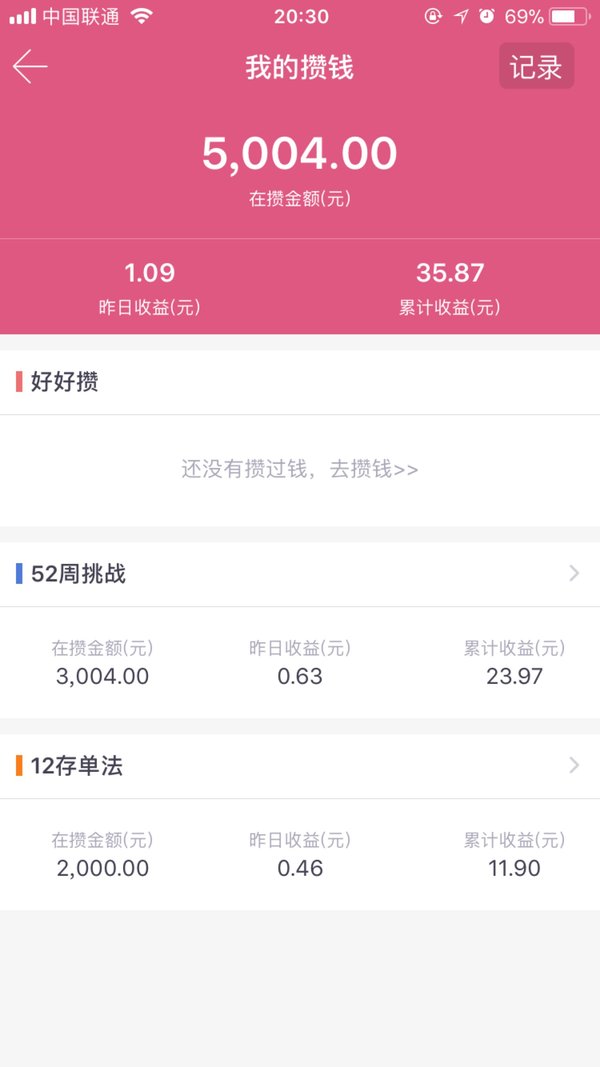This screenshot has height=1067, width=600.
Task: Tap the 去攒钱>> link
Action: click(x=374, y=469)
